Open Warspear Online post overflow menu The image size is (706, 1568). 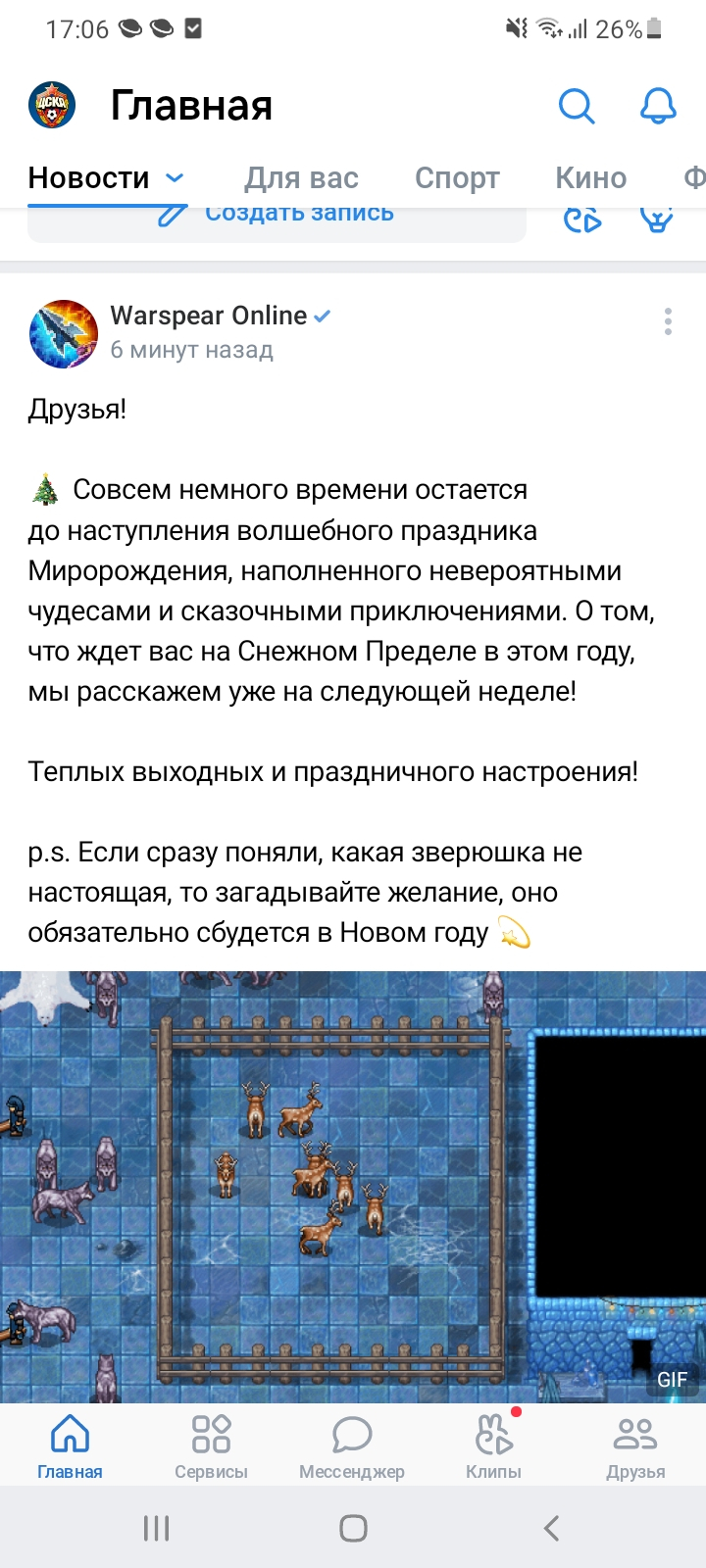[668, 321]
